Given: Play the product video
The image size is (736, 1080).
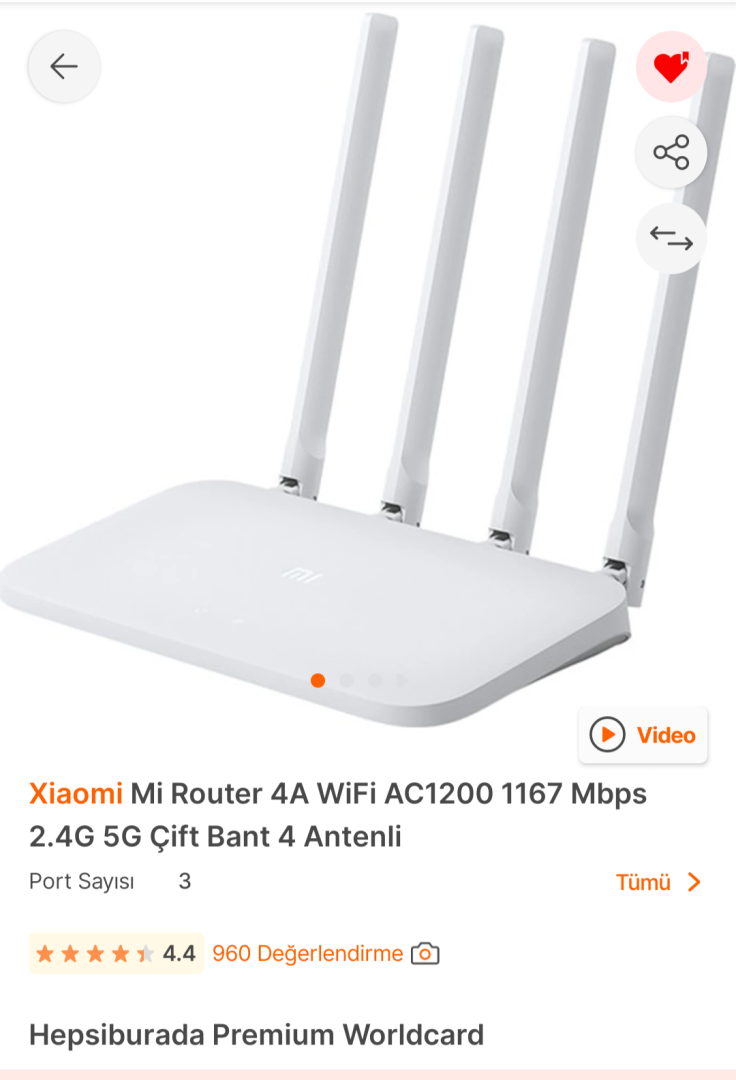Looking at the screenshot, I should coord(643,735).
